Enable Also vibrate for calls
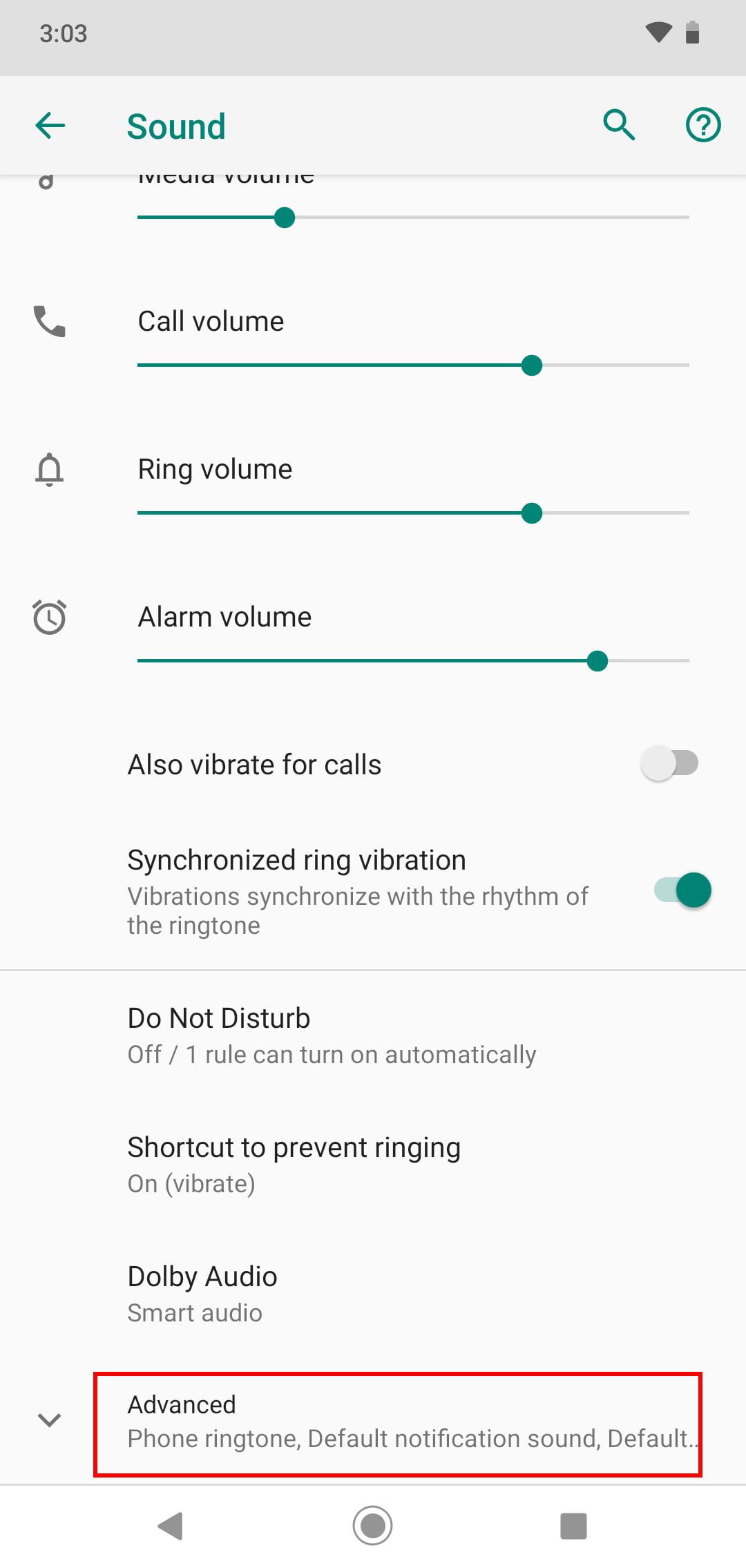 pos(669,764)
